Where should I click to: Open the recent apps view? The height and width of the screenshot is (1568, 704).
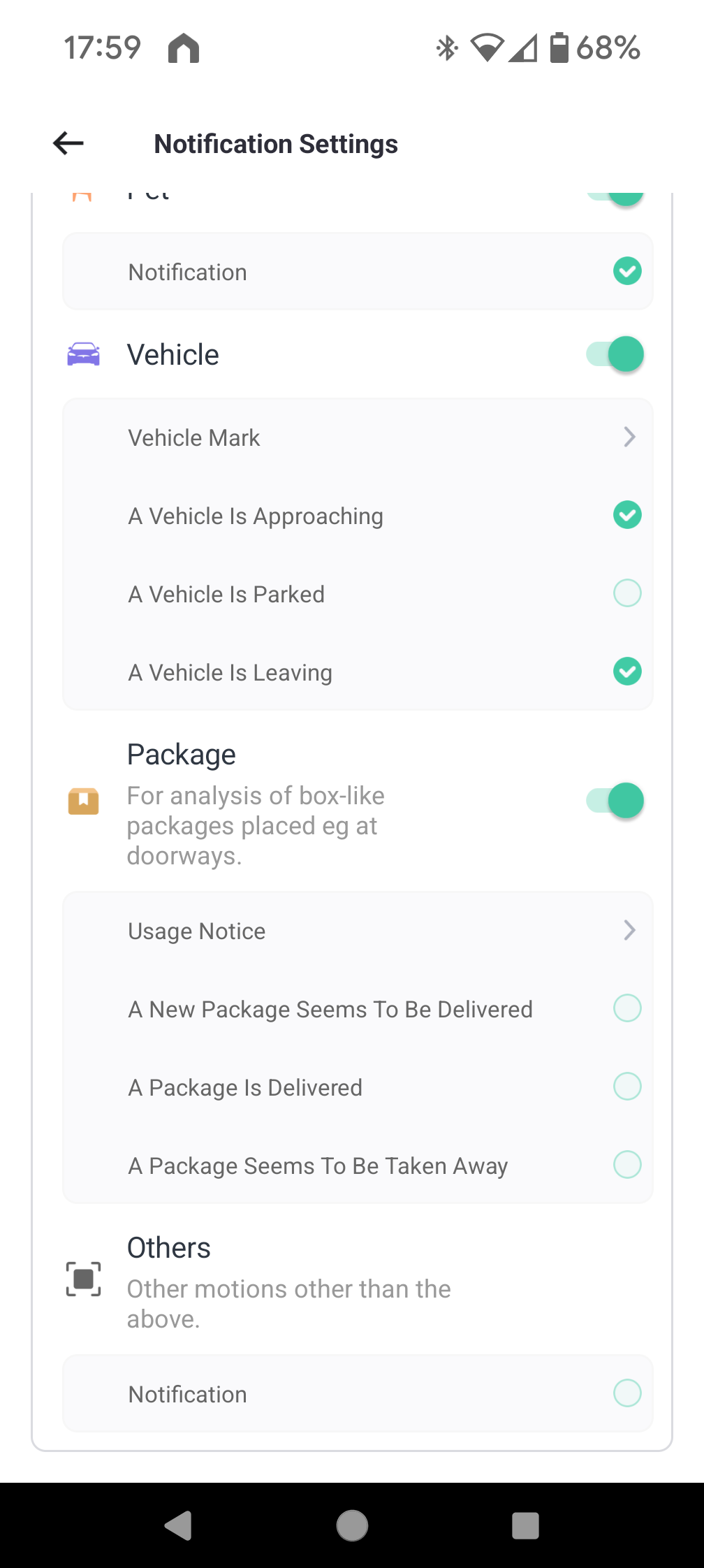[x=525, y=1525]
